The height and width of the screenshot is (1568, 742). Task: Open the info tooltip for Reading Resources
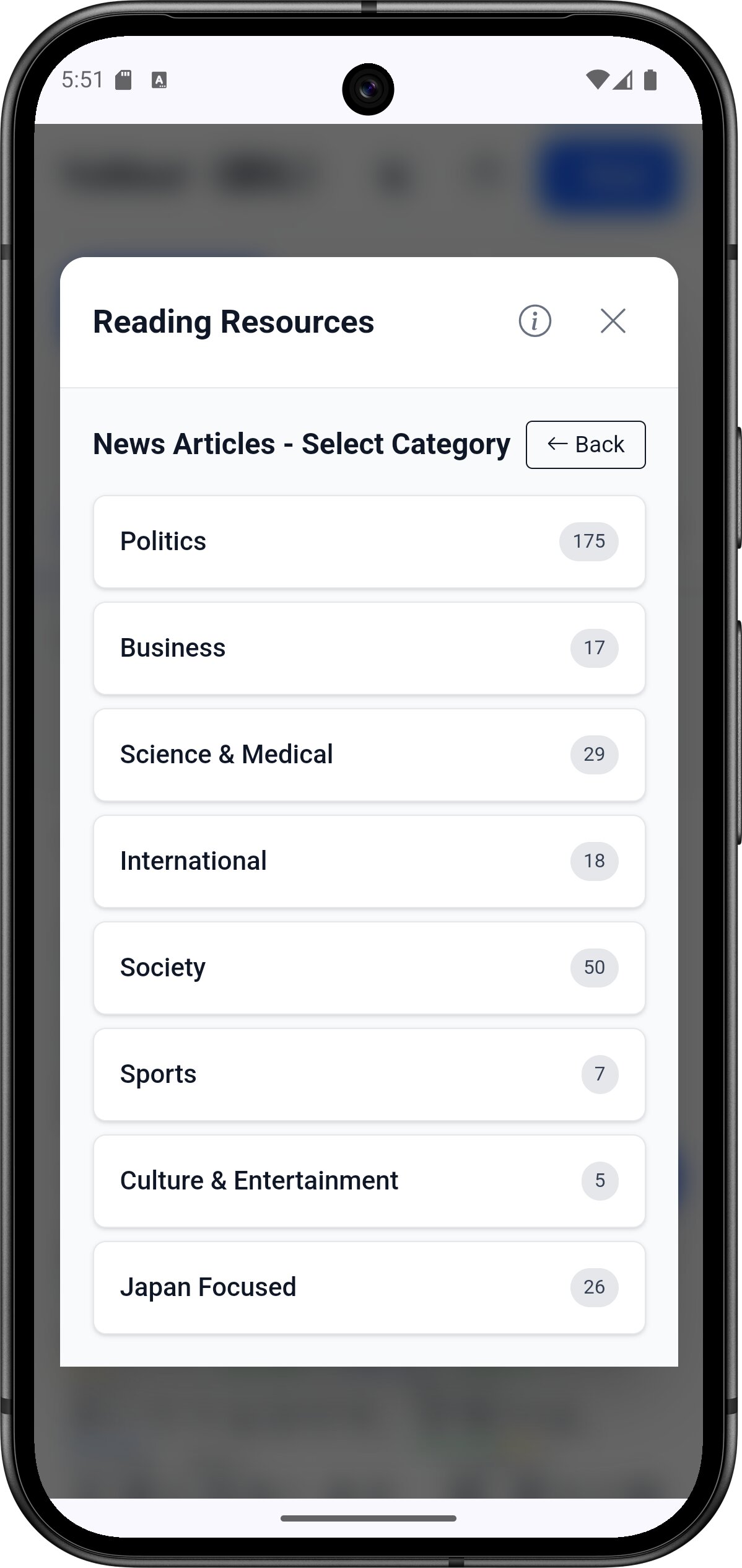534,321
